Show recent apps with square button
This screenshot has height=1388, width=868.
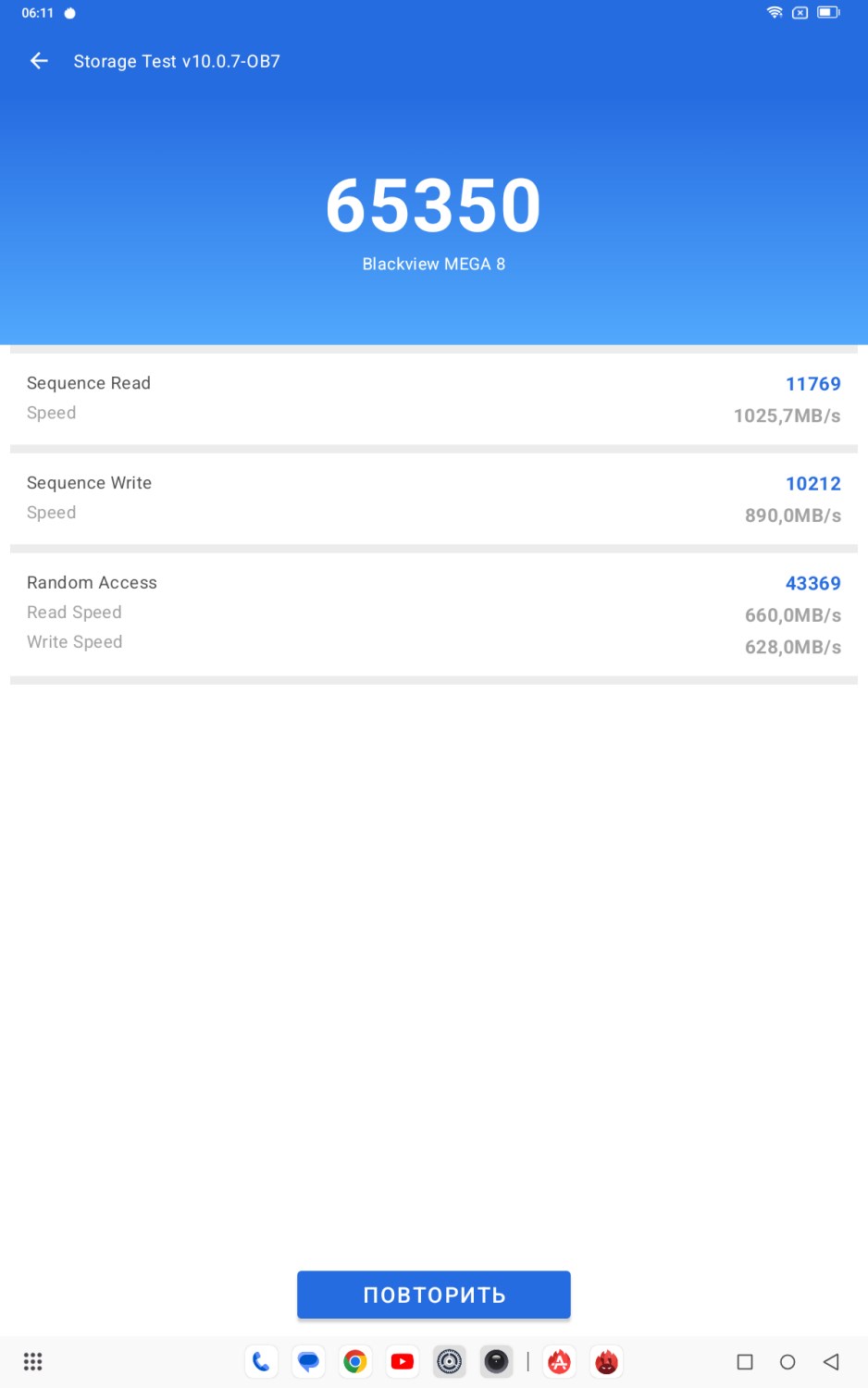745,1361
